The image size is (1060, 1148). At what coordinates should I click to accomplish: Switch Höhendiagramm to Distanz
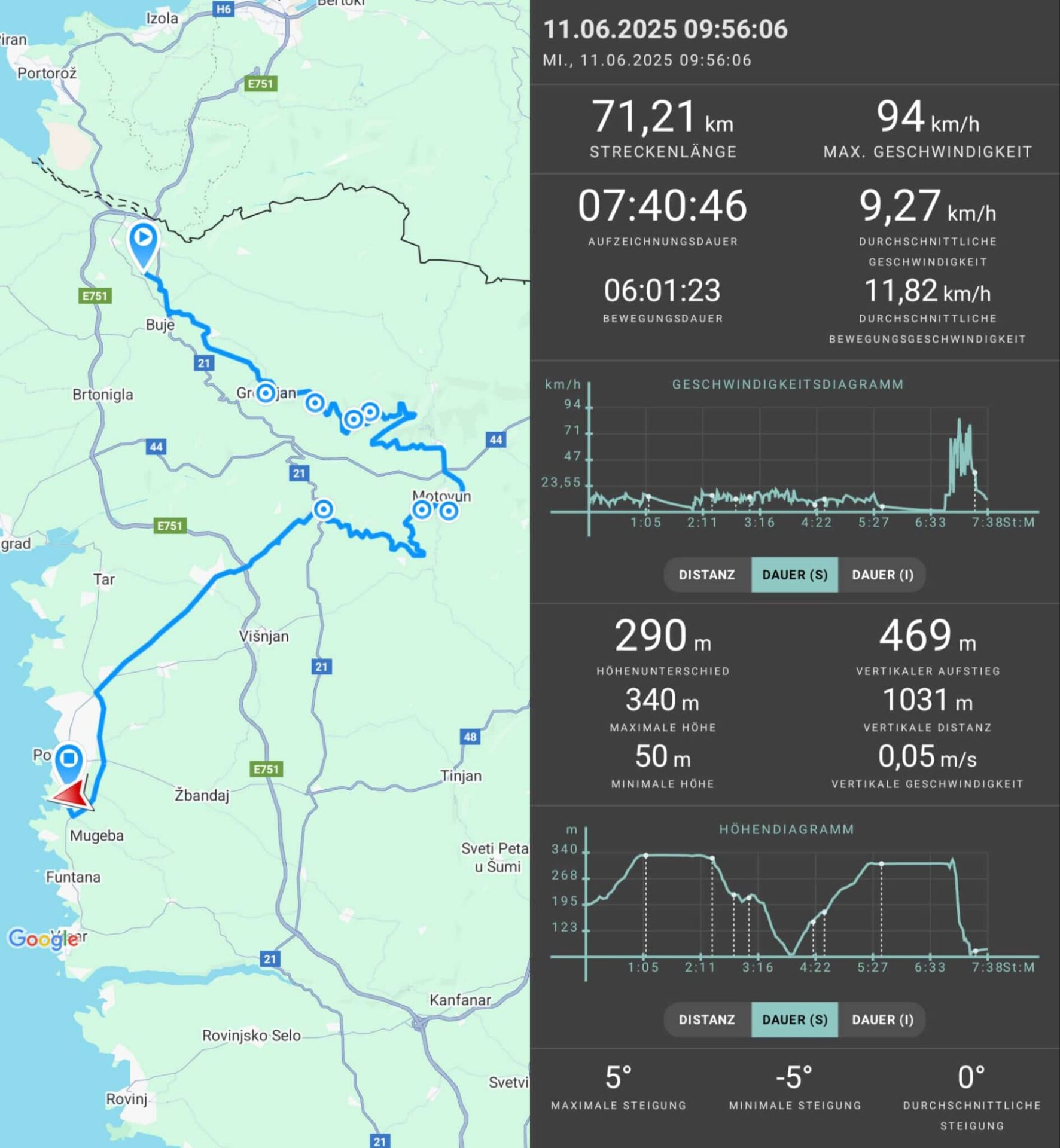coord(706,1019)
